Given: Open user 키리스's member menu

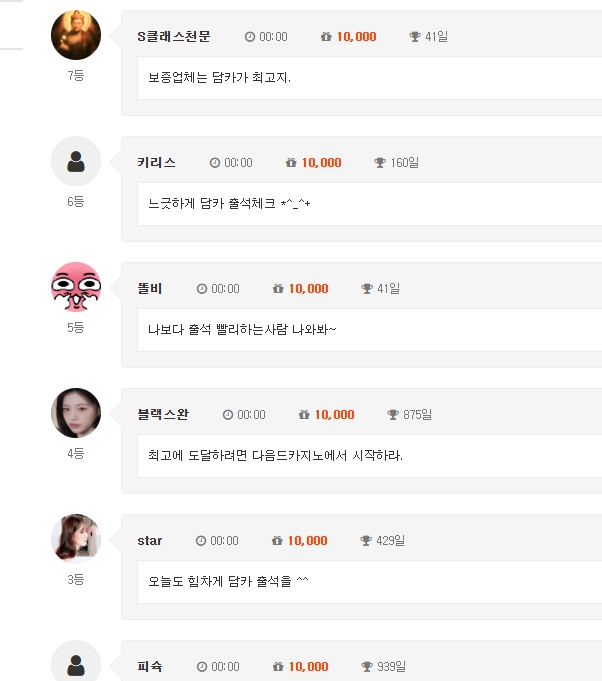Looking at the screenshot, I should tap(156, 162).
